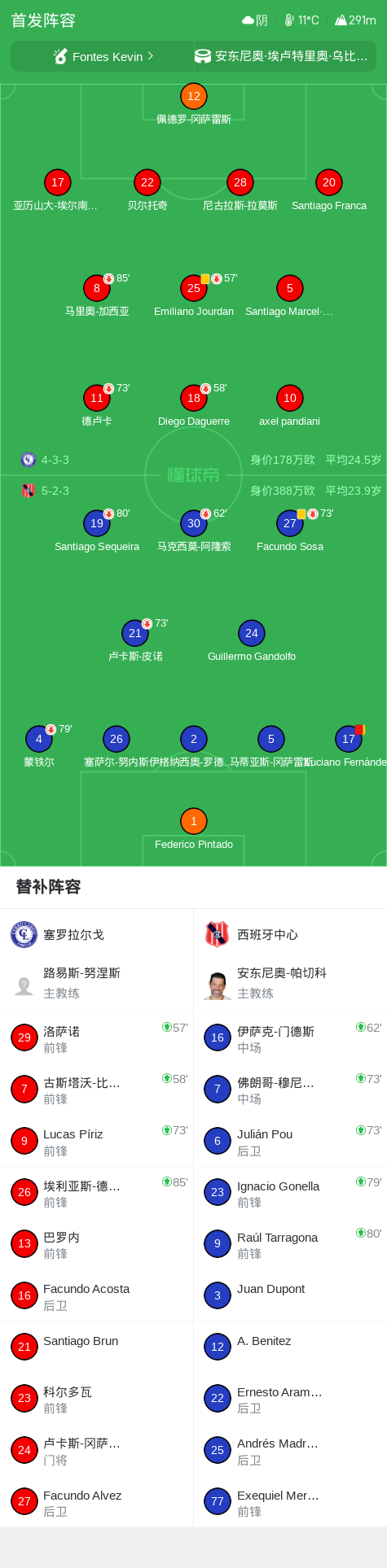View substitute Raúl Tarragona
Image resolution: width=387 pixels, height=1568 pixels.
click(290, 1244)
